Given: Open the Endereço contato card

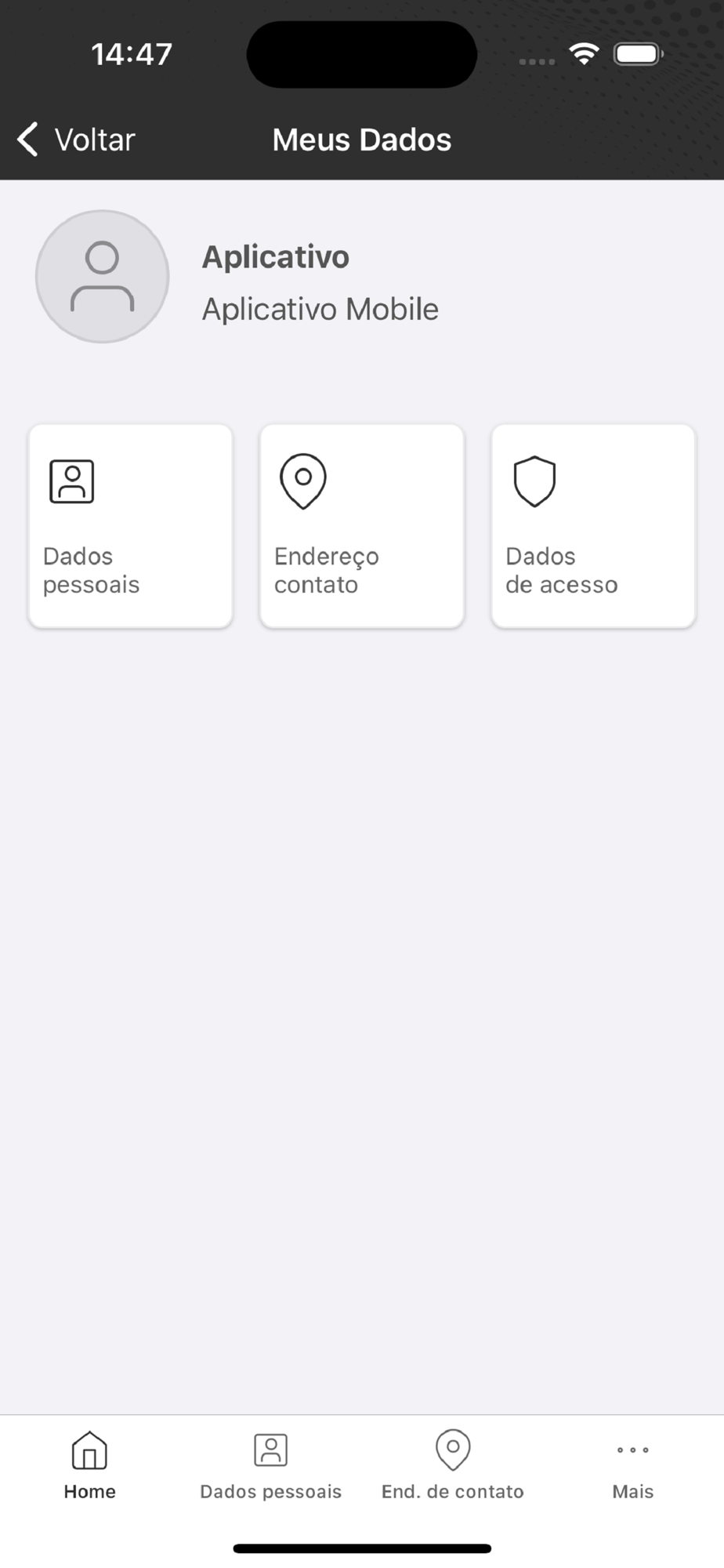Looking at the screenshot, I should click(x=362, y=526).
